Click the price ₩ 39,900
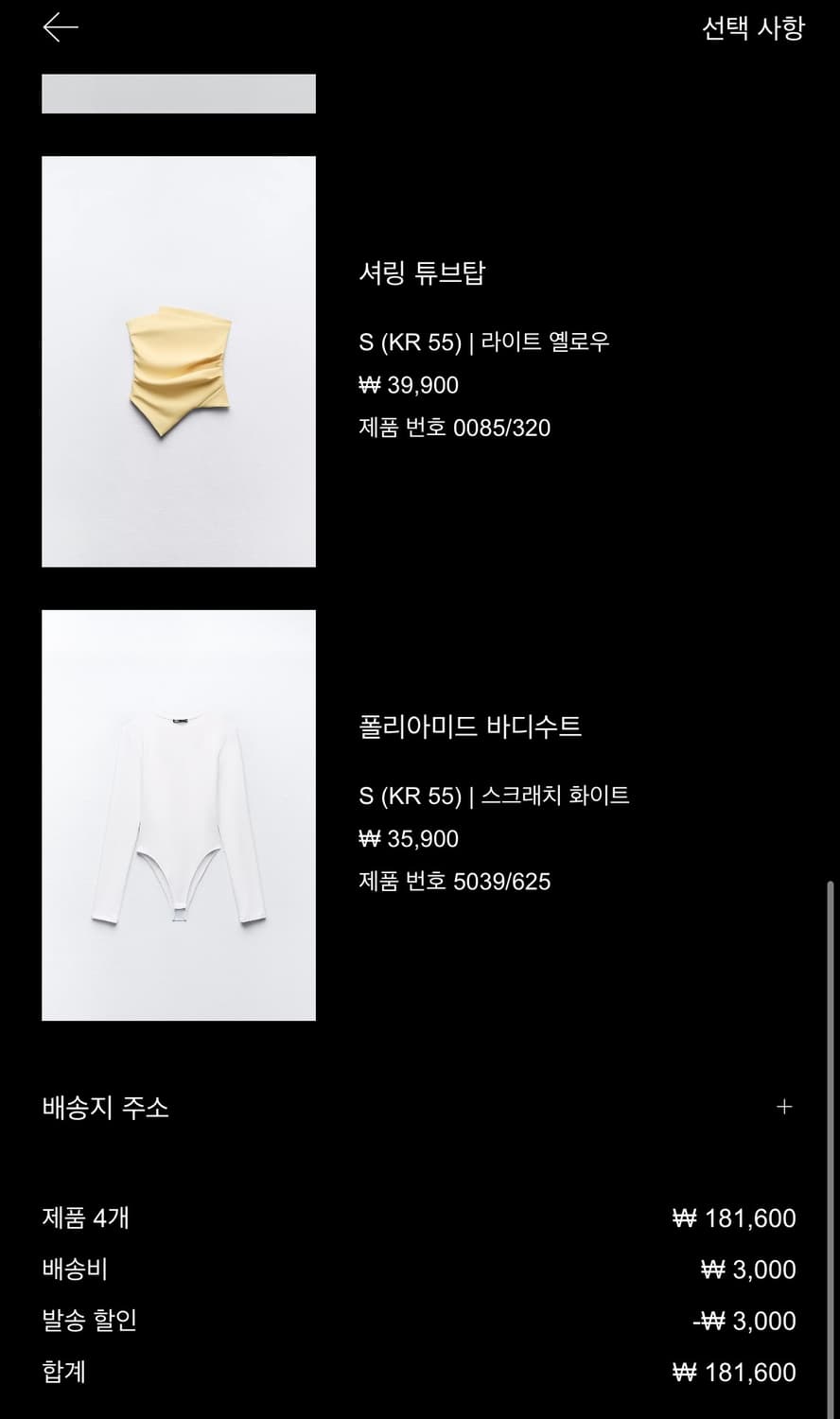The width and height of the screenshot is (840, 1419). pyautogui.click(x=407, y=385)
